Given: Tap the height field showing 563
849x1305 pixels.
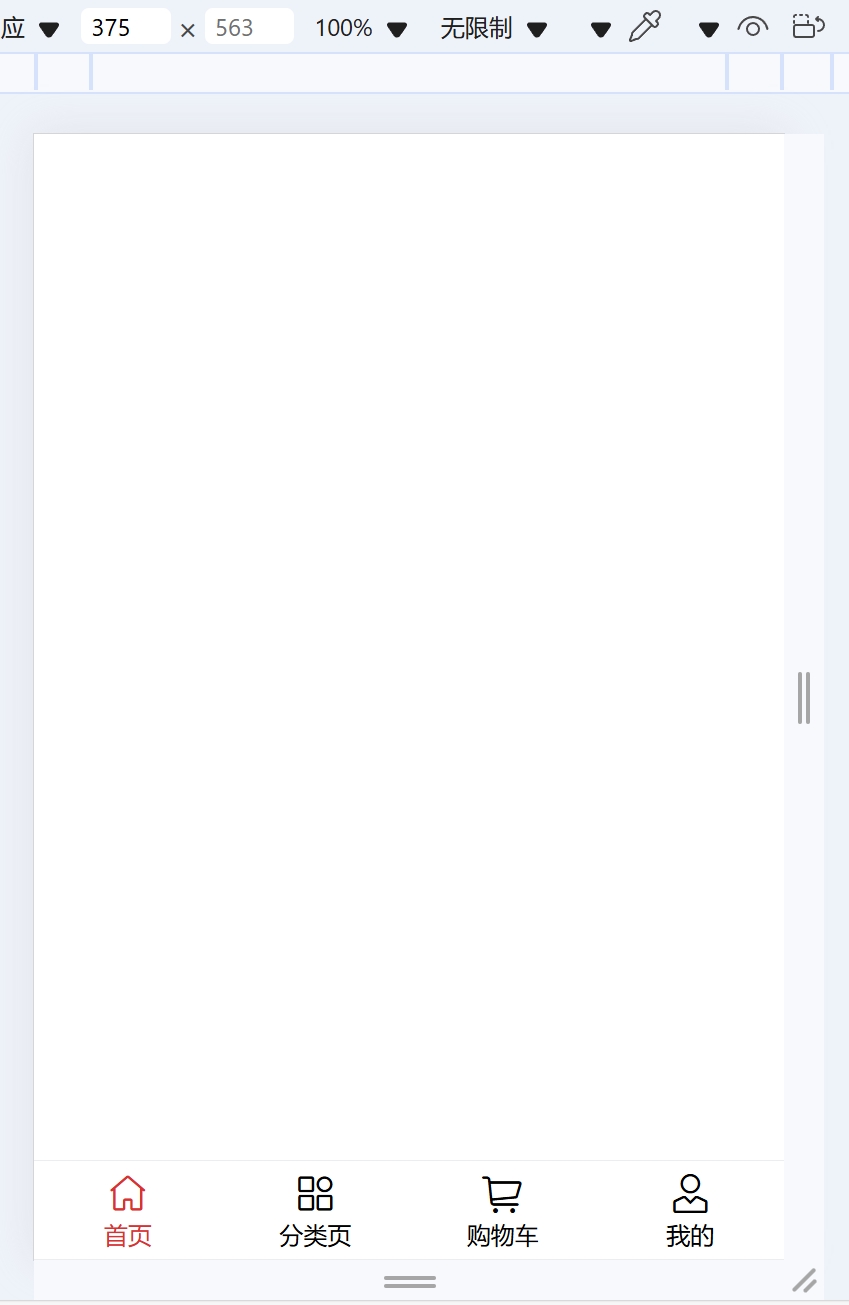Looking at the screenshot, I should [x=248, y=27].
